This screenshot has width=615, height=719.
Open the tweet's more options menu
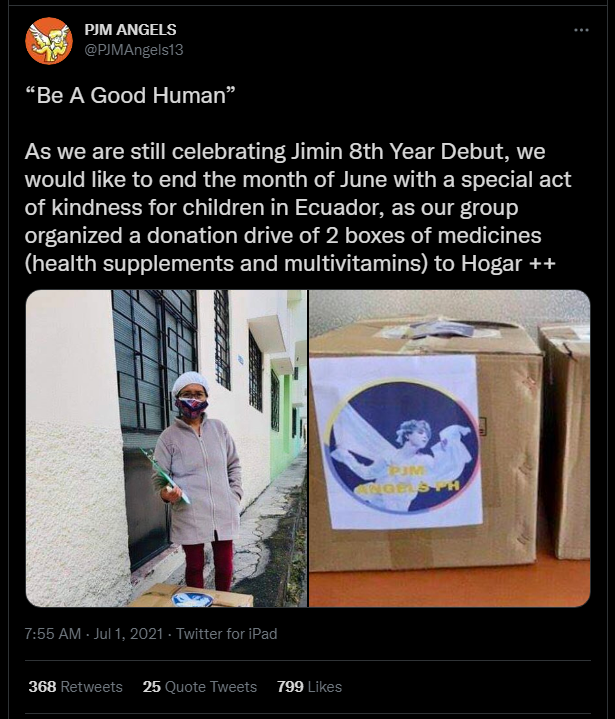tap(581, 30)
